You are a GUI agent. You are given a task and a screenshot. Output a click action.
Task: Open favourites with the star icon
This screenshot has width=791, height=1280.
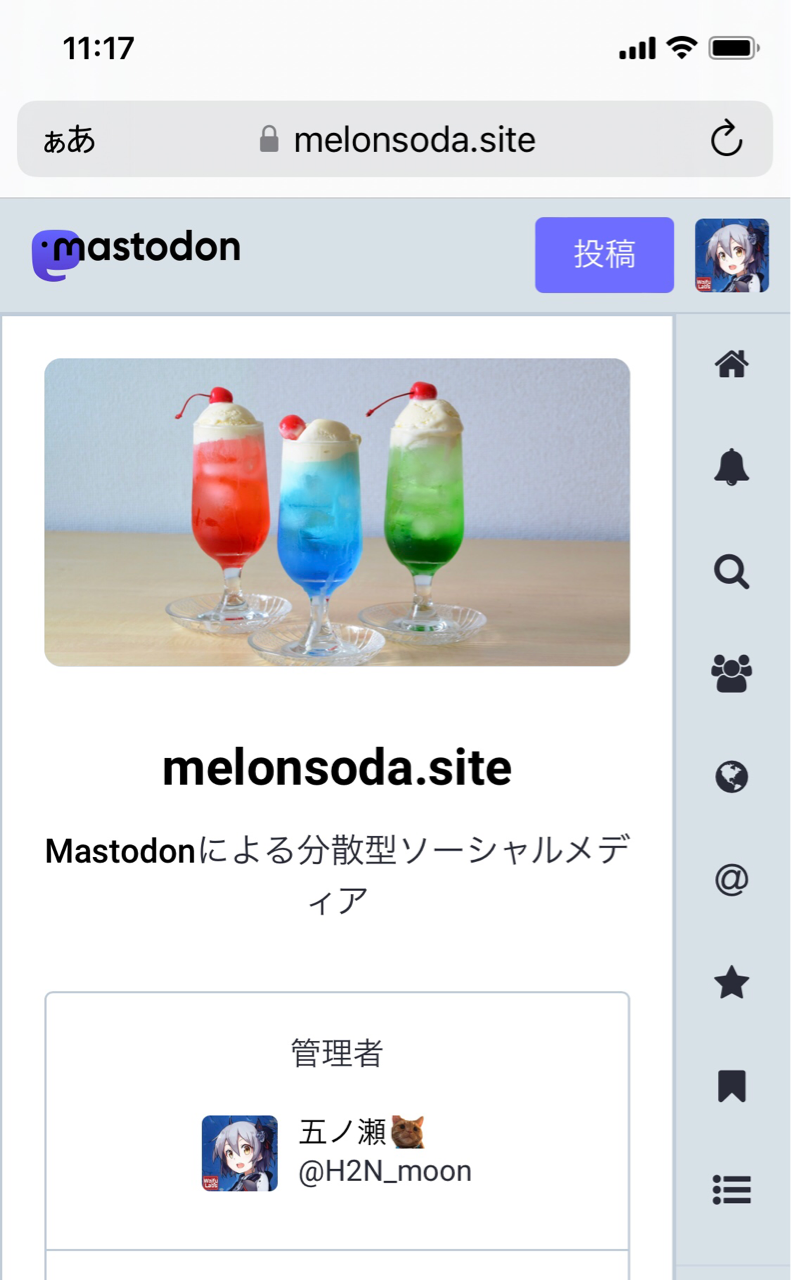[x=732, y=983]
